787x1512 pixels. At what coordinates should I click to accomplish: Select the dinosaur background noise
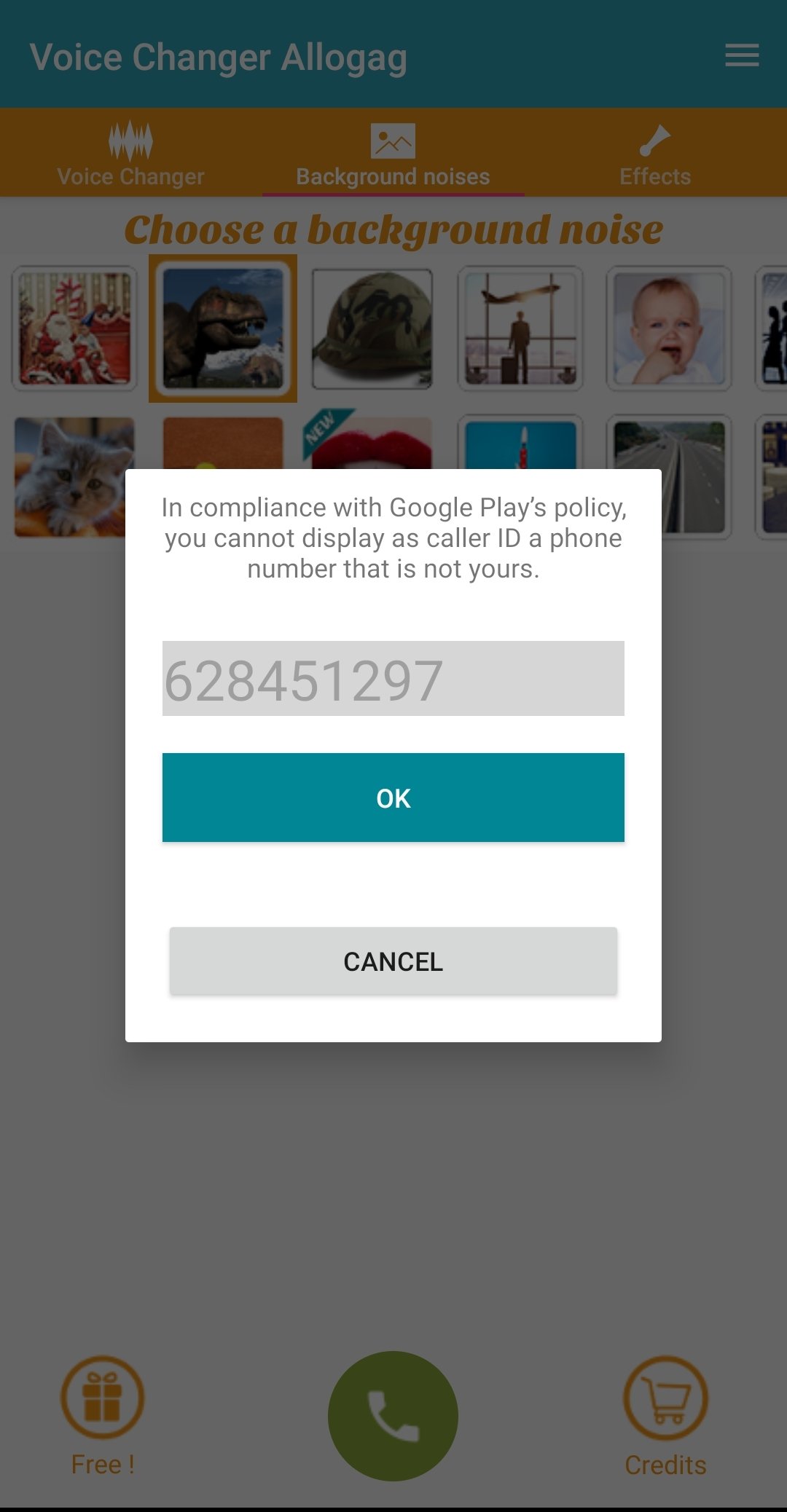coord(223,328)
